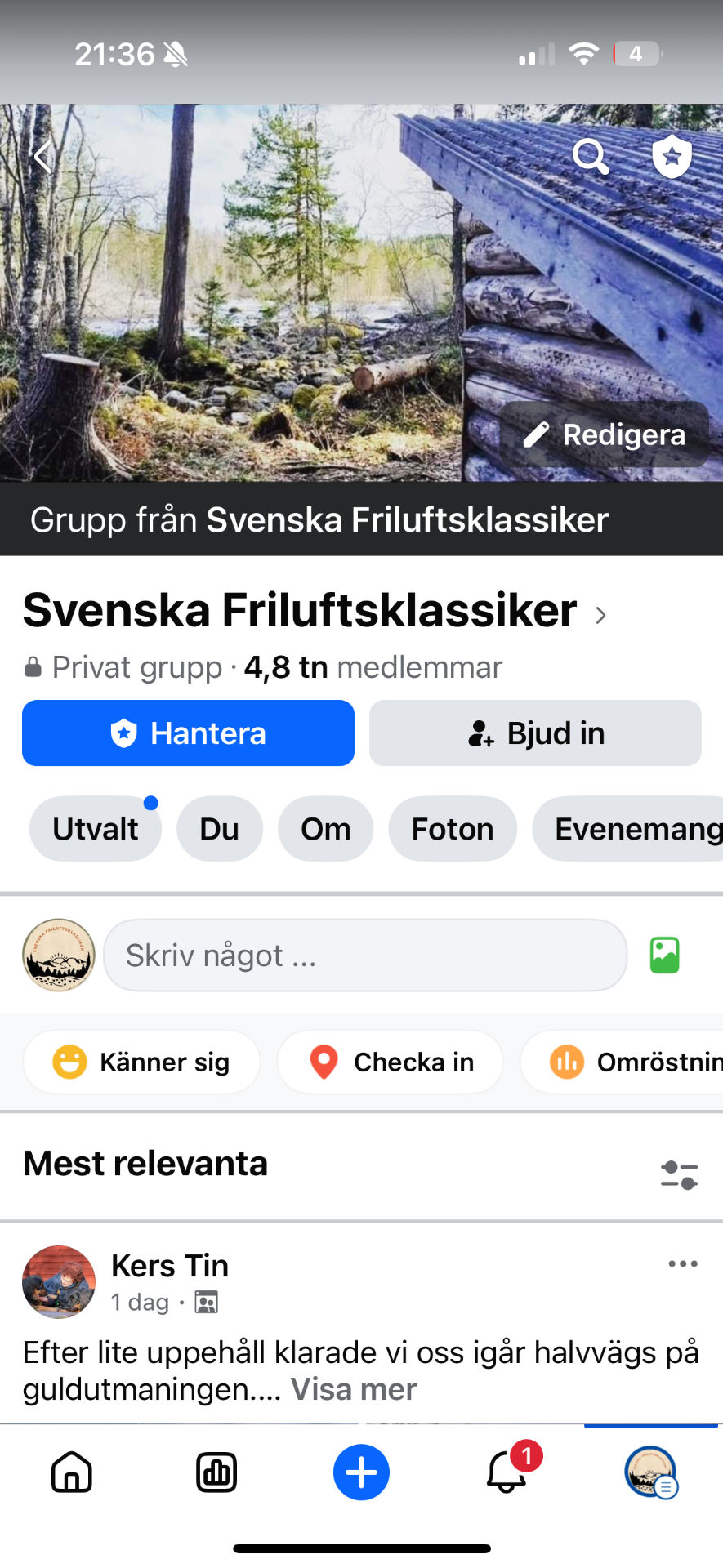723x1568 pixels.
Task: Open the admin shield star icon
Action: pos(672,155)
